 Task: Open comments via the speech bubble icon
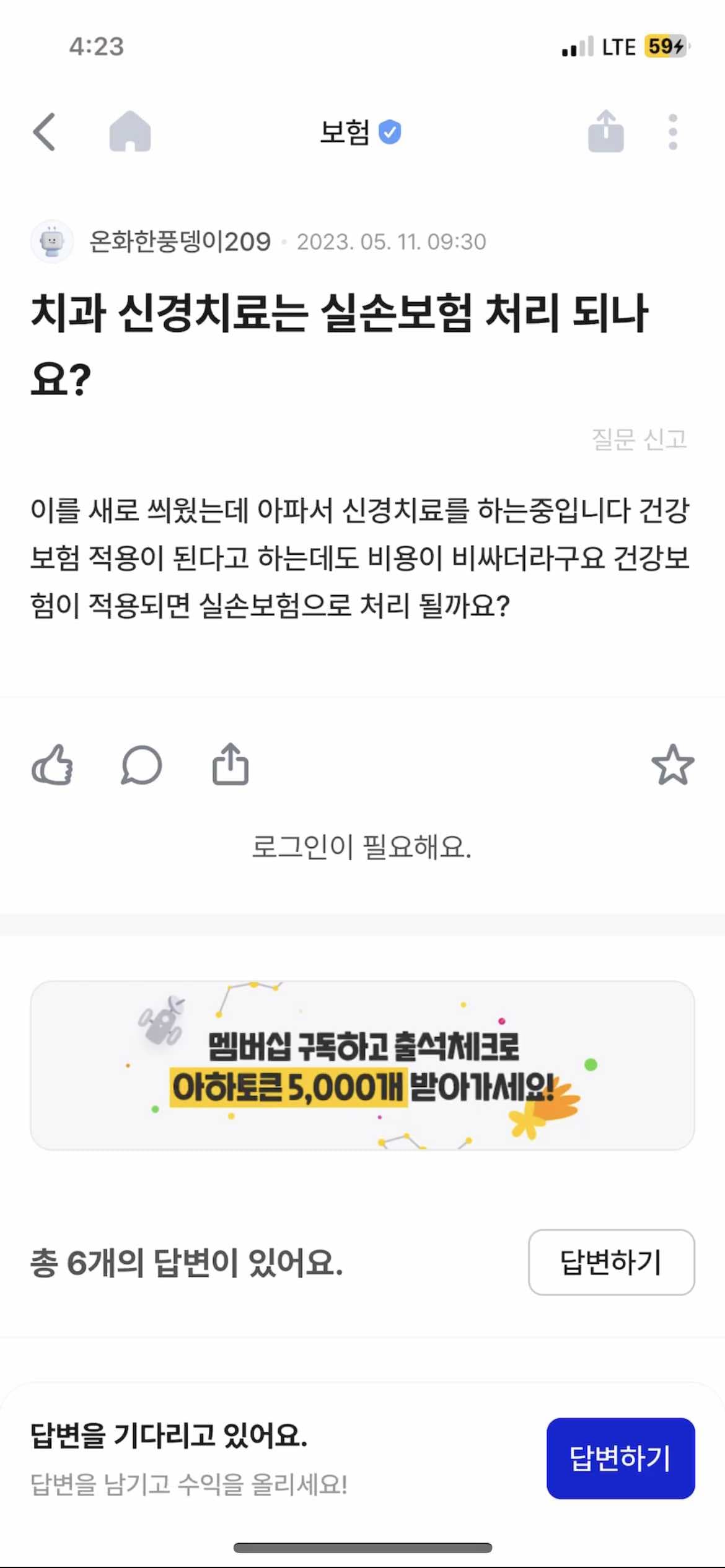[142, 766]
